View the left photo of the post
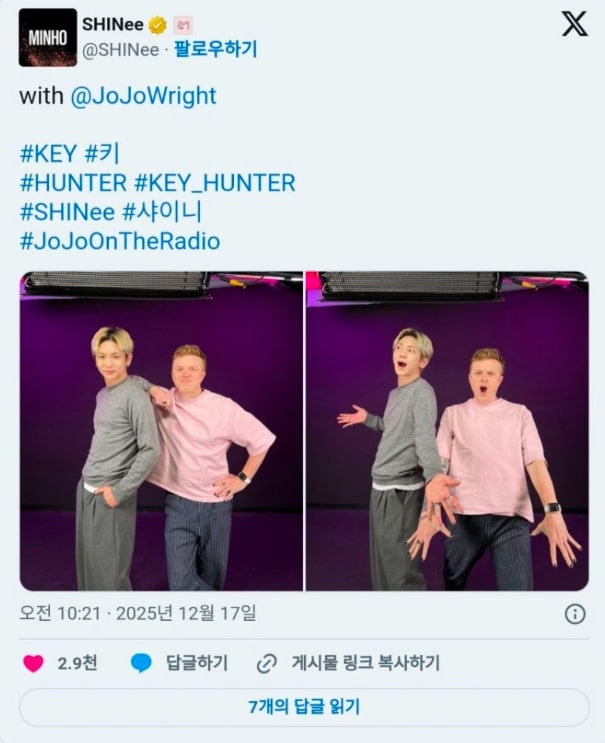Image resolution: width=605 pixels, height=743 pixels. pos(161,431)
